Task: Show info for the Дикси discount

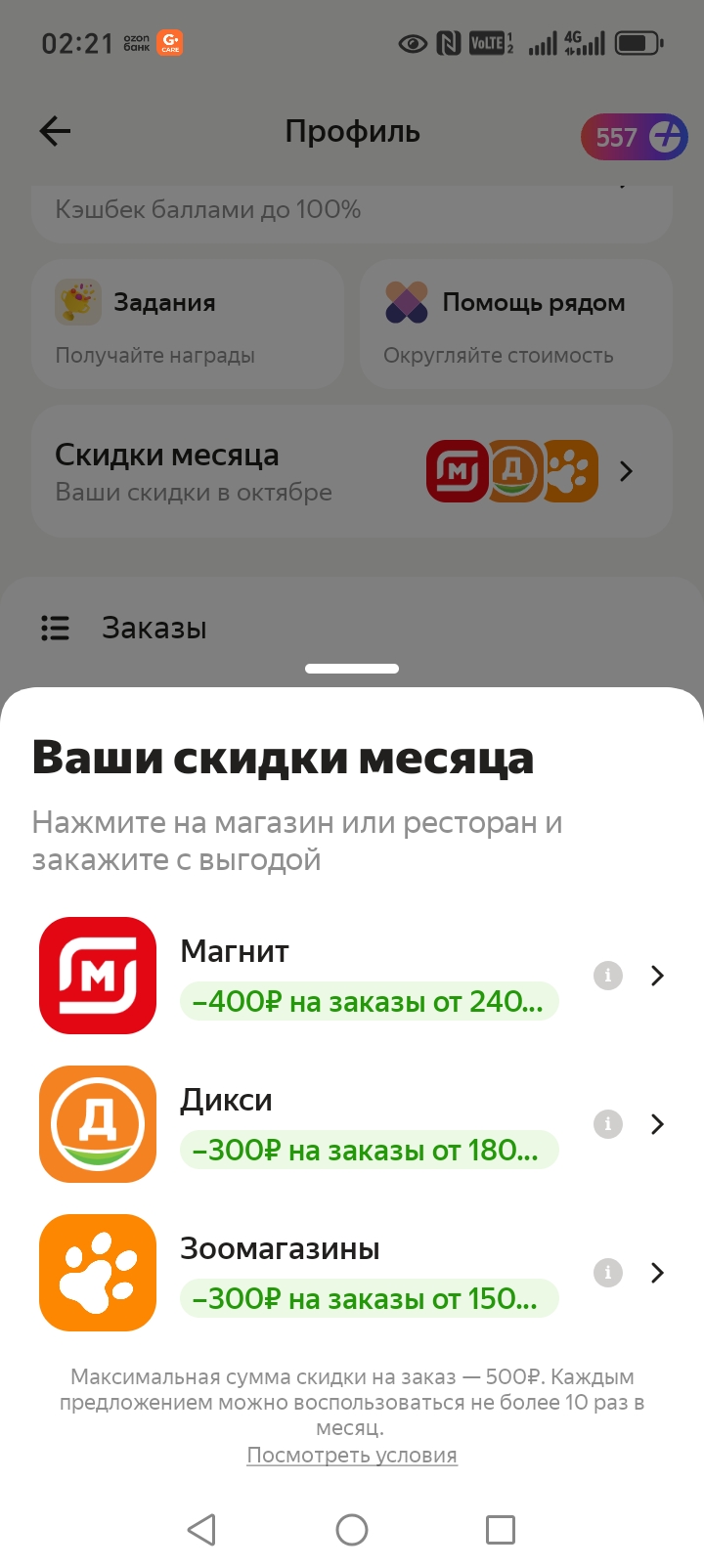Action: (608, 1124)
